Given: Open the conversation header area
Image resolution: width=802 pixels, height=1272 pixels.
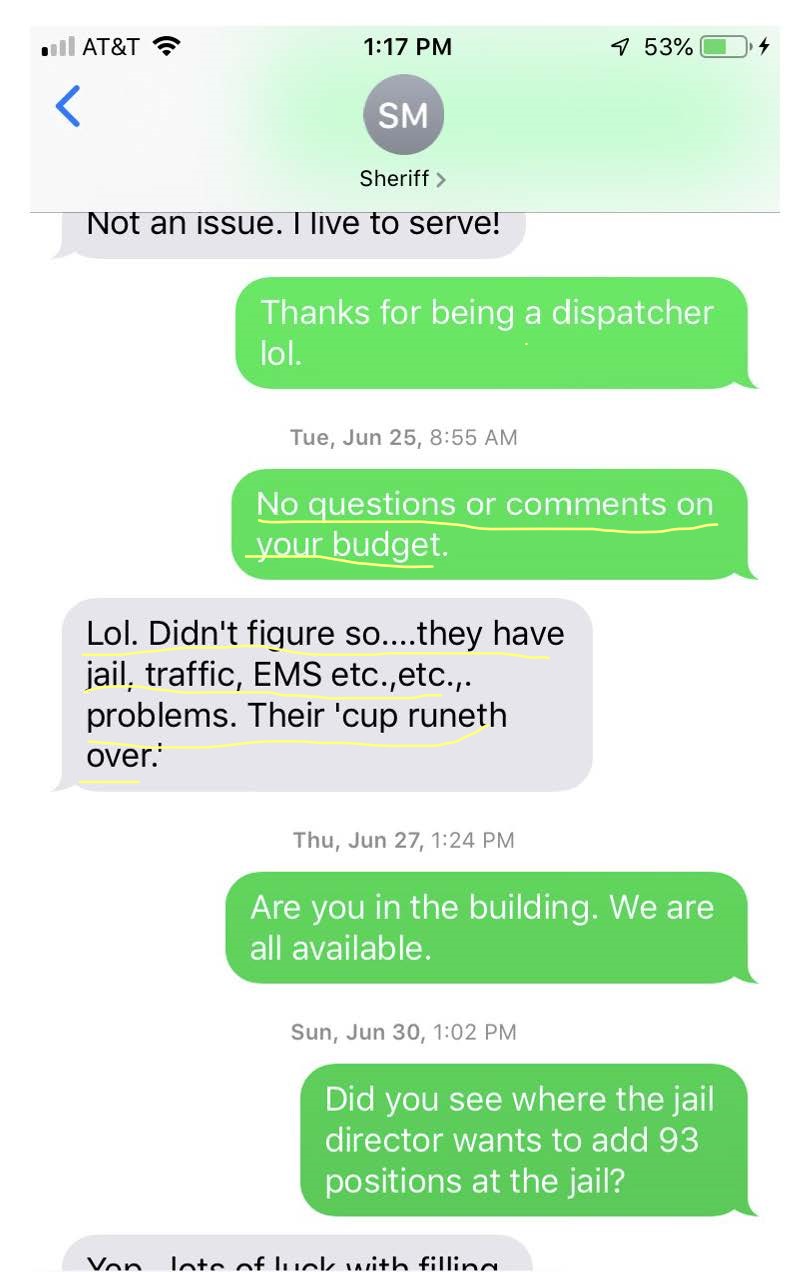Looking at the screenshot, I should (402, 135).
